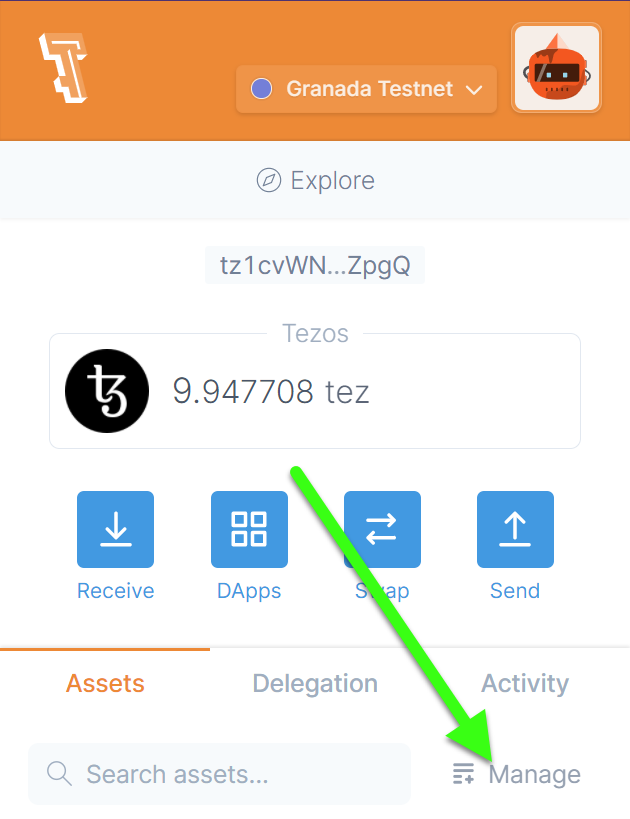This screenshot has width=630, height=819.
Task: Switch to the Assets tab
Action: coord(105,684)
